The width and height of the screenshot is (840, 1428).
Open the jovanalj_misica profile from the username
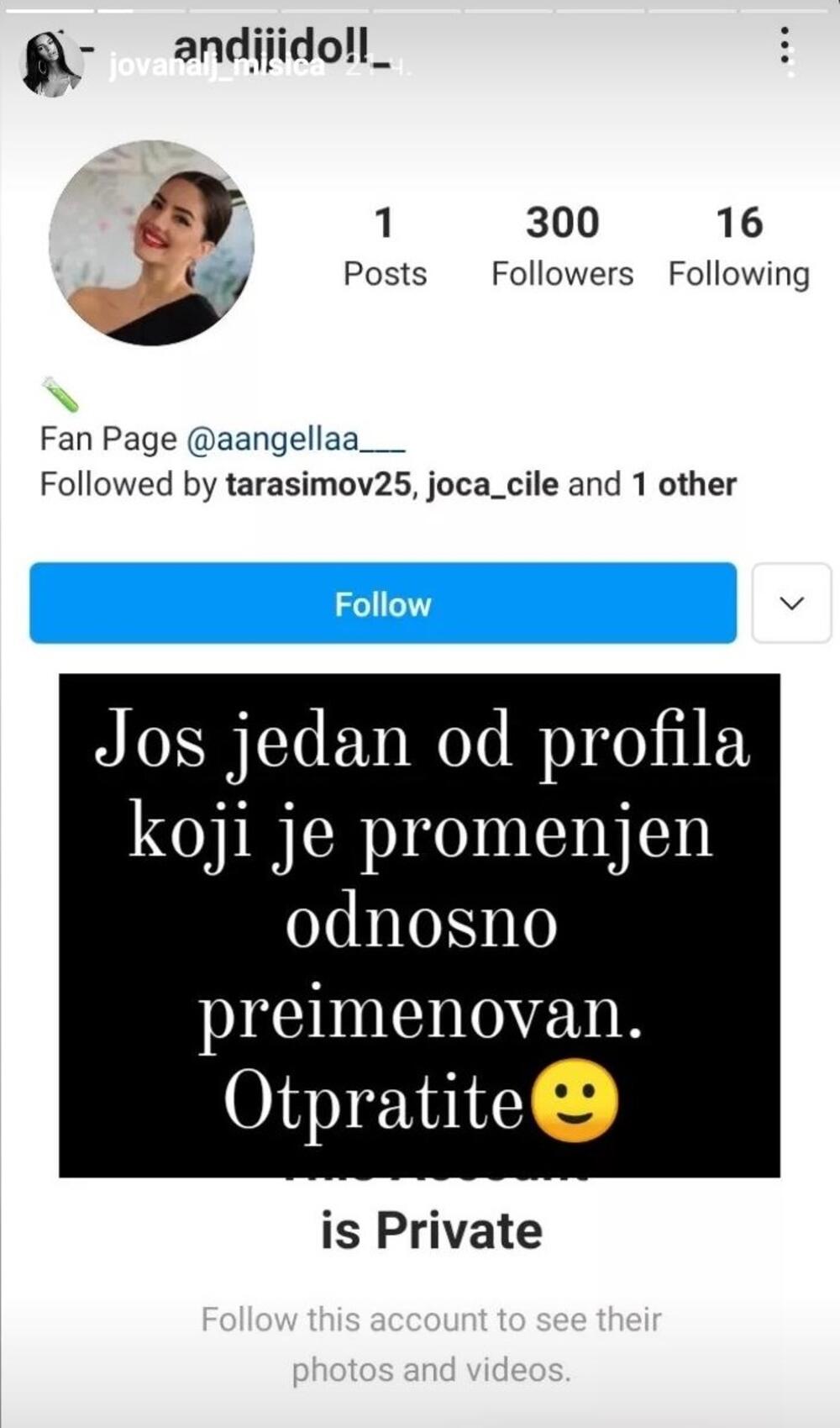click(x=216, y=66)
